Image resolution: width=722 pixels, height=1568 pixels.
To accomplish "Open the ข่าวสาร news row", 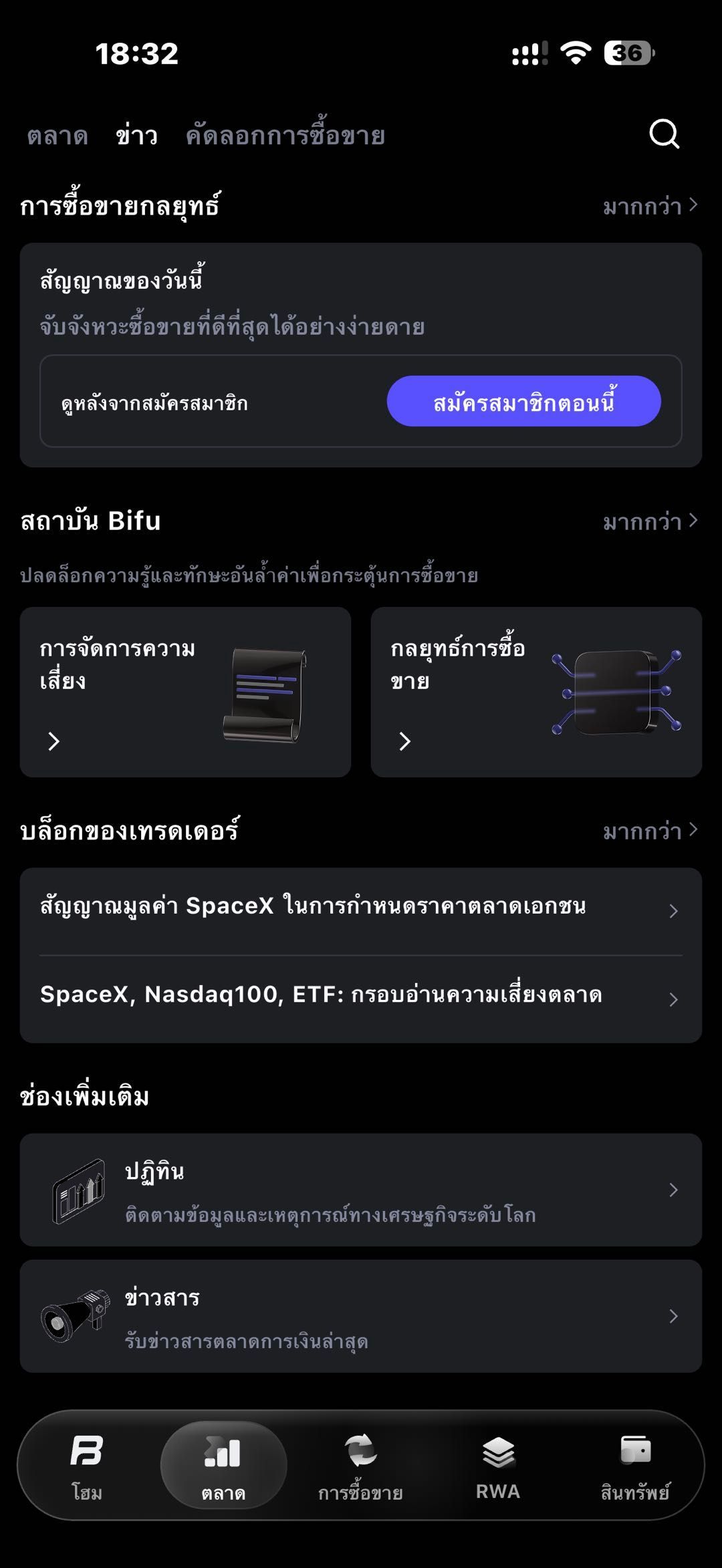I will click(x=361, y=1316).
